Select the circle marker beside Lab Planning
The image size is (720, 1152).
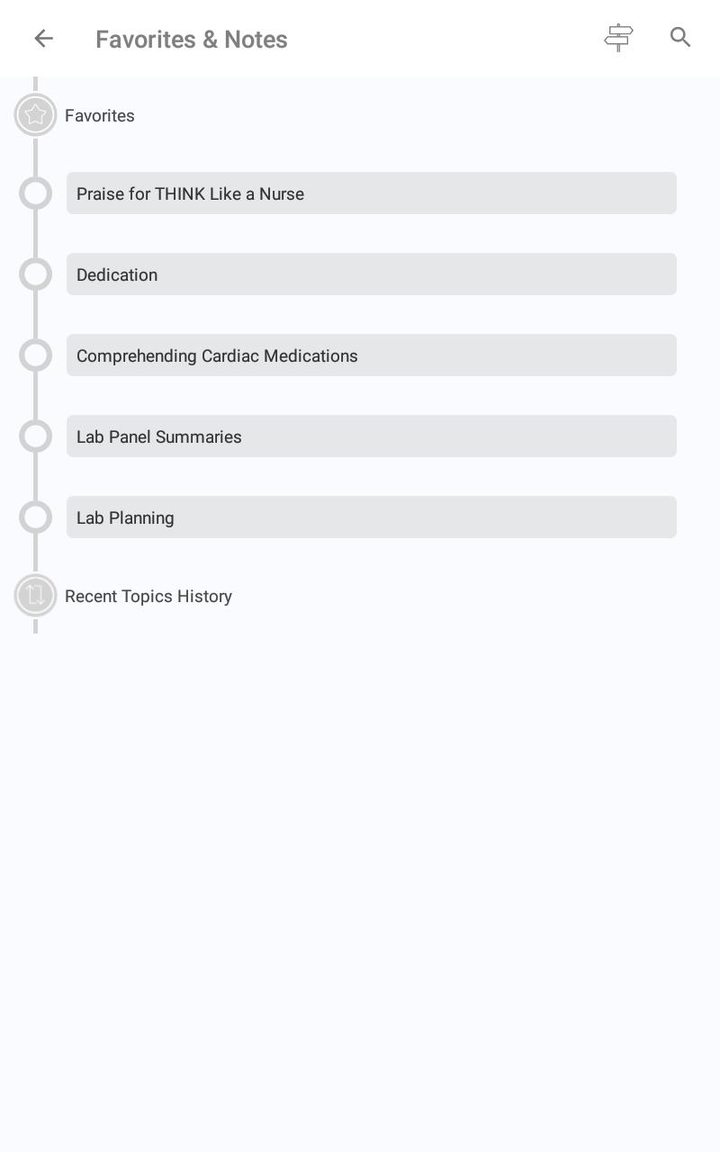35,517
